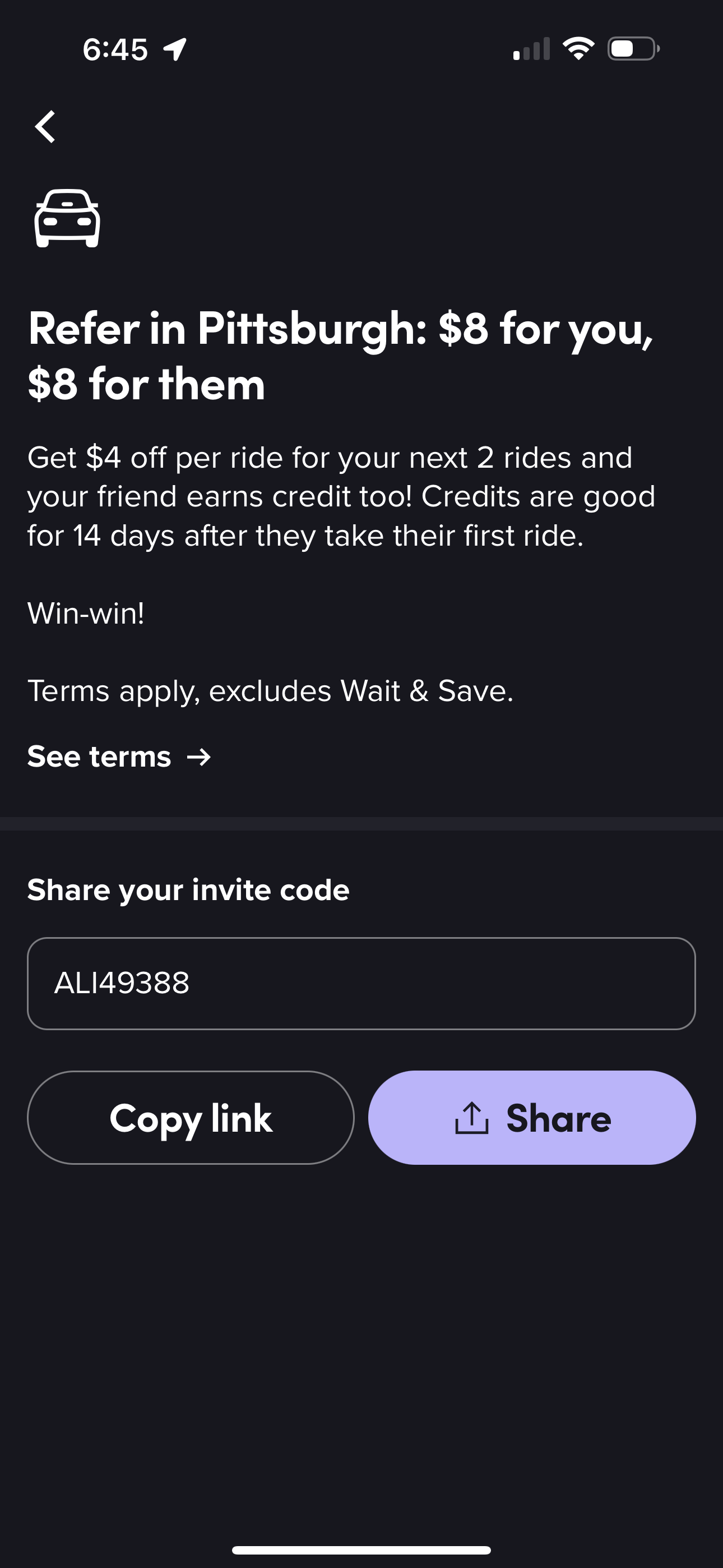
Task: Click the Share your invite code heading
Action: pyautogui.click(x=188, y=889)
